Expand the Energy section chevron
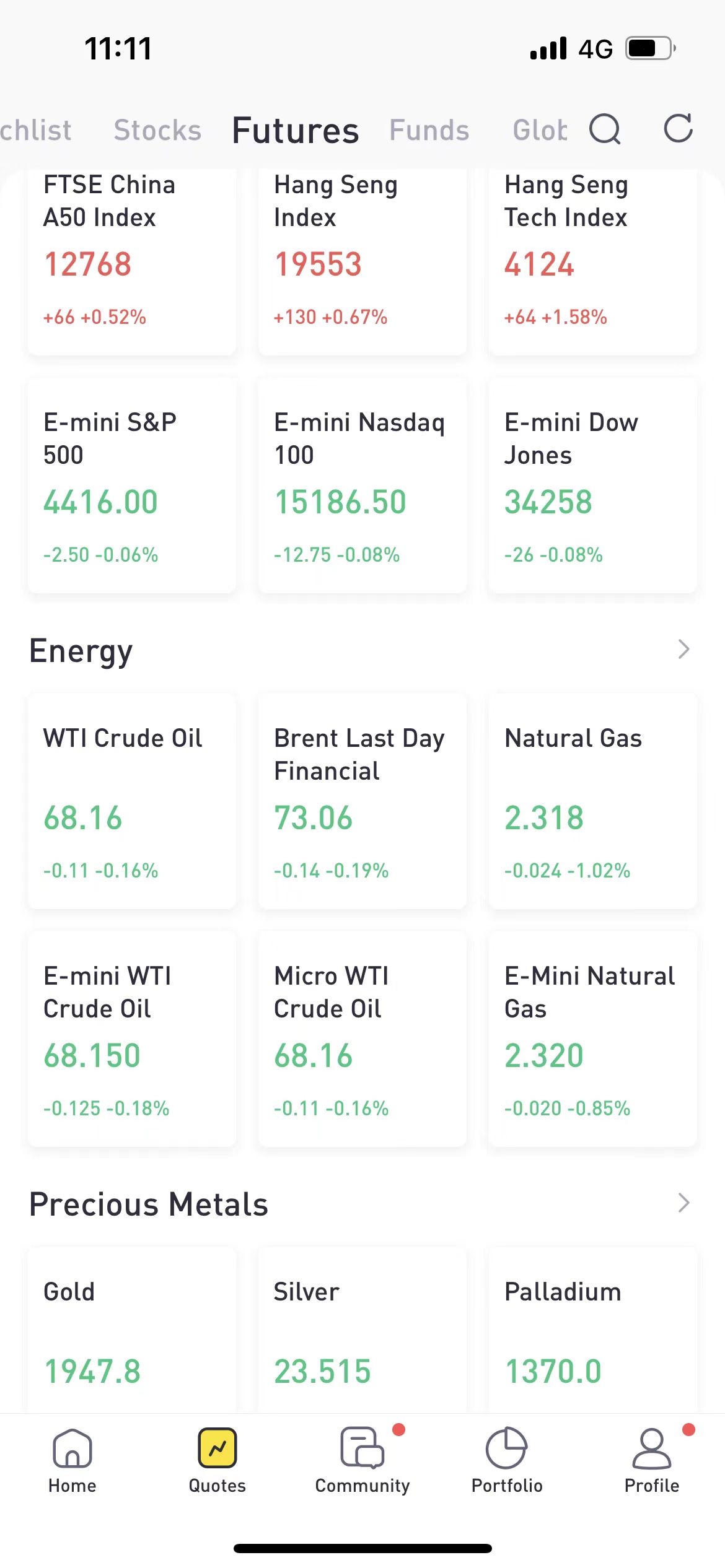Image resolution: width=725 pixels, height=1568 pixels. [683, 650]
